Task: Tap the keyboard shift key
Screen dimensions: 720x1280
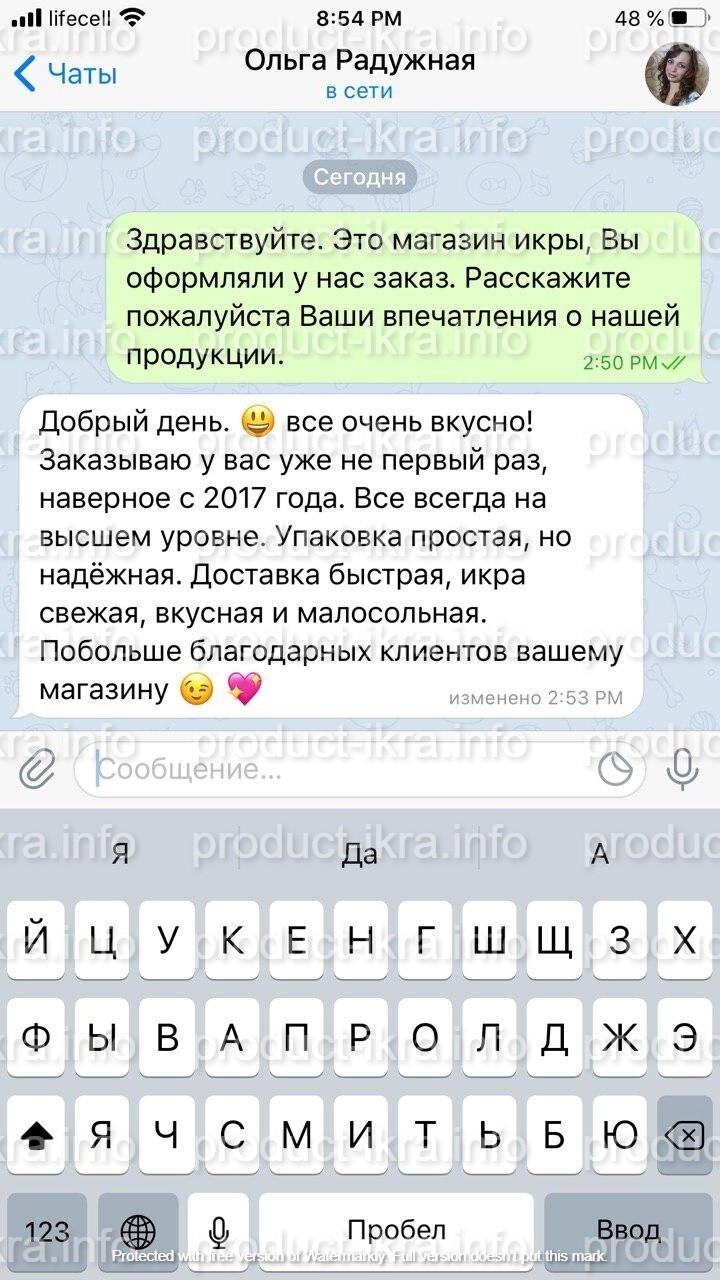Action: (37, 1133)
